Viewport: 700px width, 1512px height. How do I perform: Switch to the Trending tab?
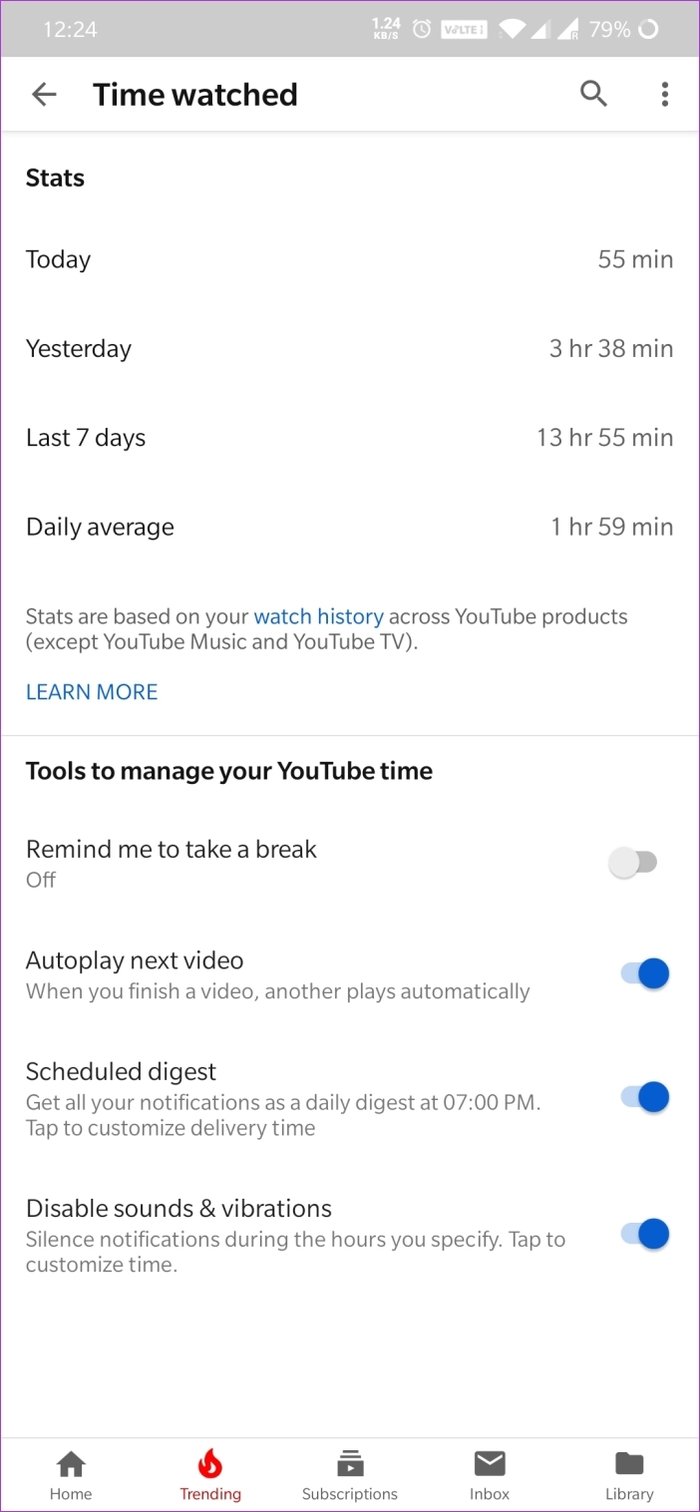click(210, 1475)
